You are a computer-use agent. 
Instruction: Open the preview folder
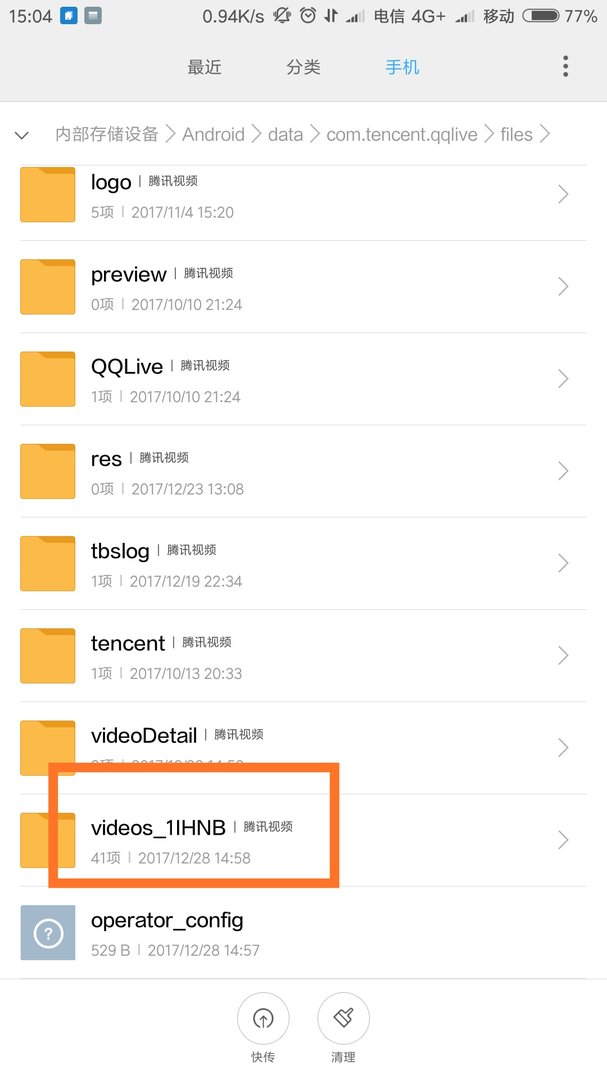[x=300, y=287]
